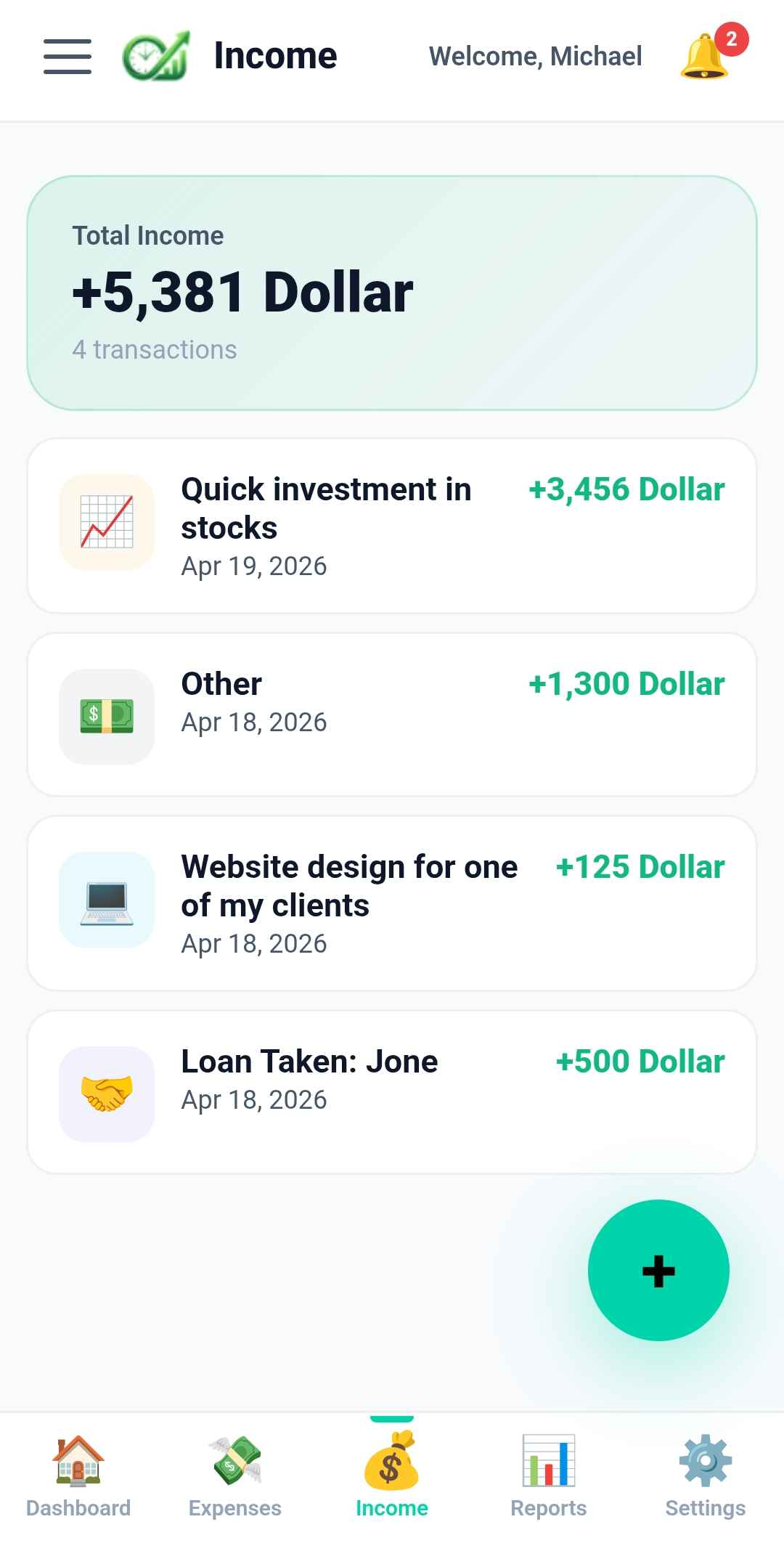Open the Quick investment in stocks transaction
The width and height of the screenshot is (784, 1559).
coord(392,524)
